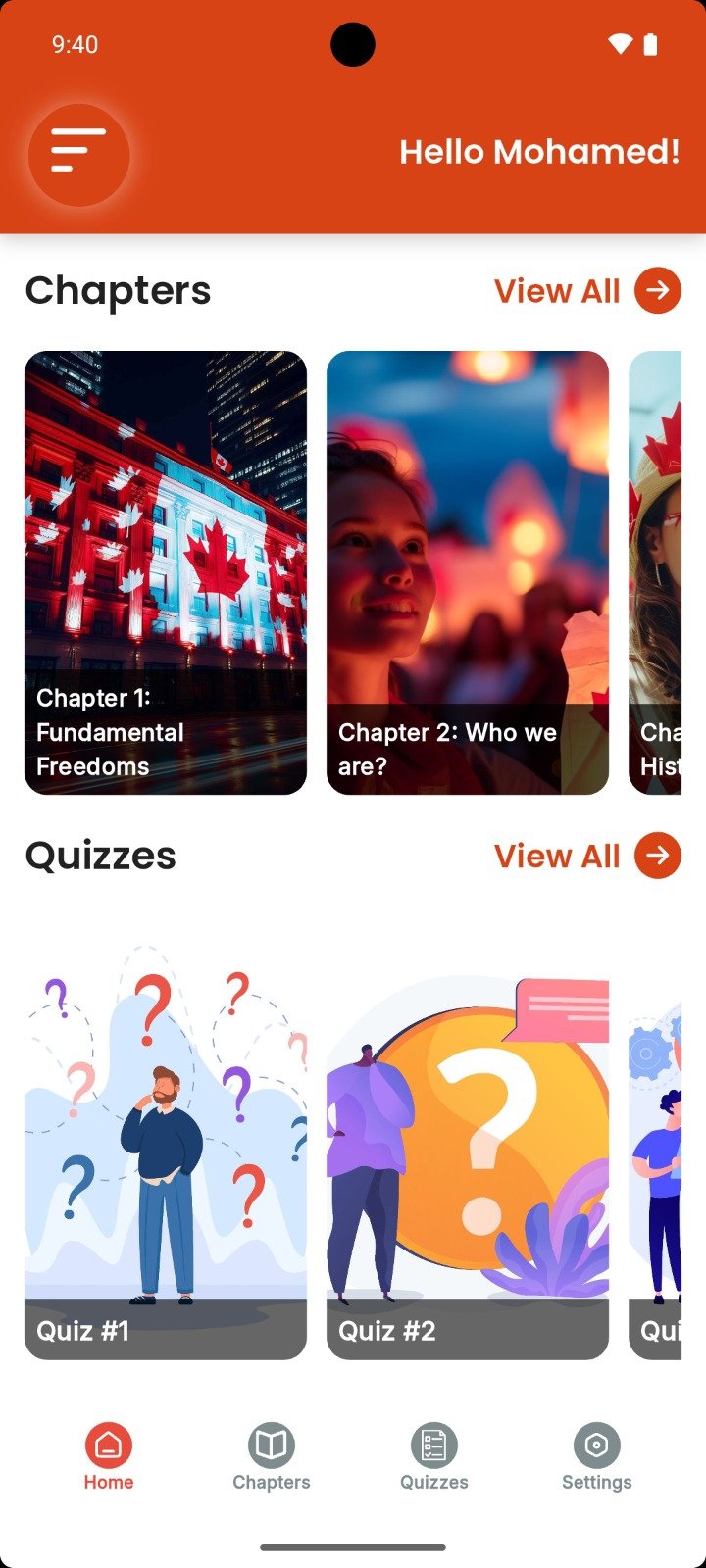
Task: View all quizzes
Action: (586, 857)
